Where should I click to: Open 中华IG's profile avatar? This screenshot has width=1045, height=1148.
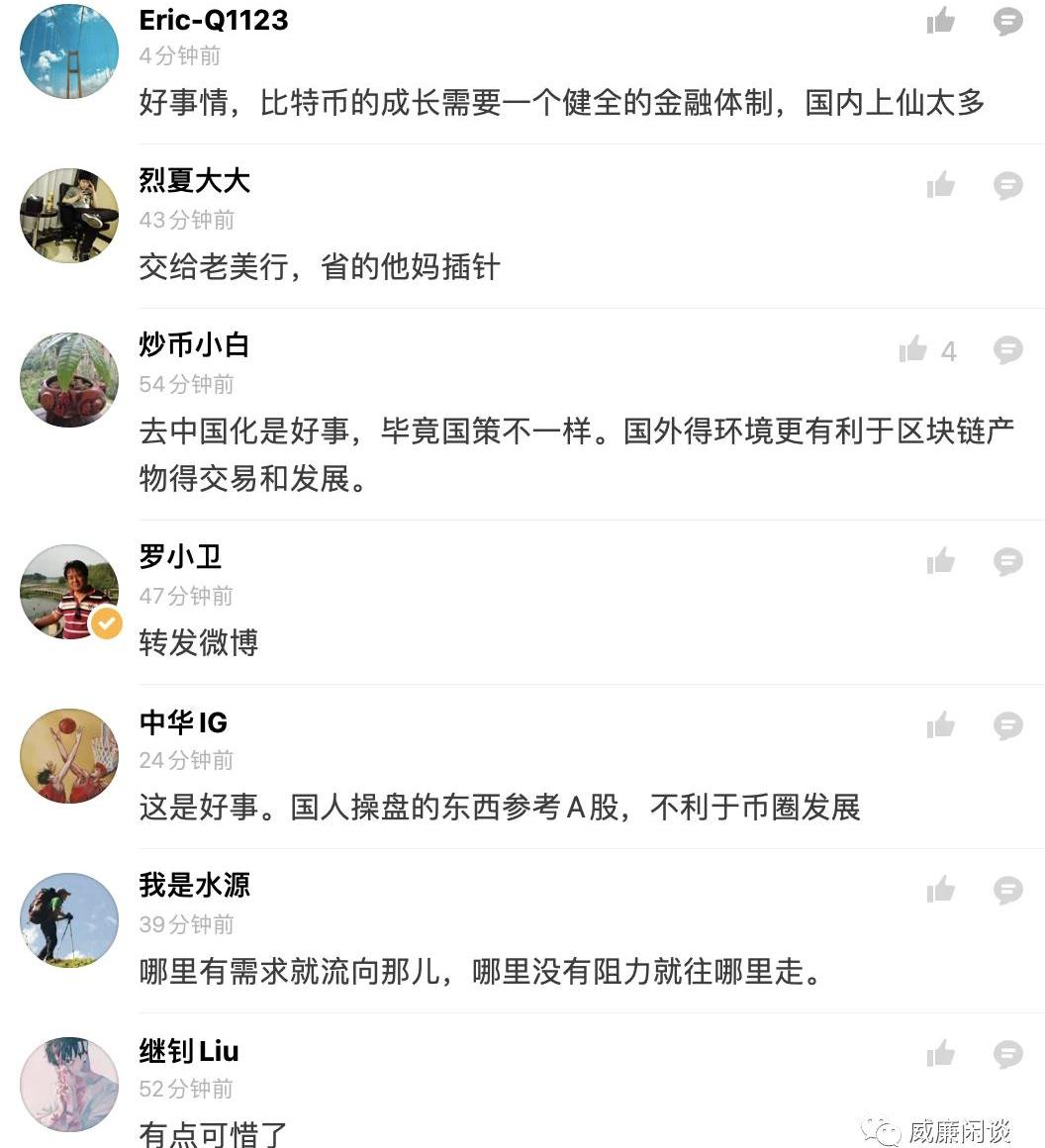pos(69,756)
